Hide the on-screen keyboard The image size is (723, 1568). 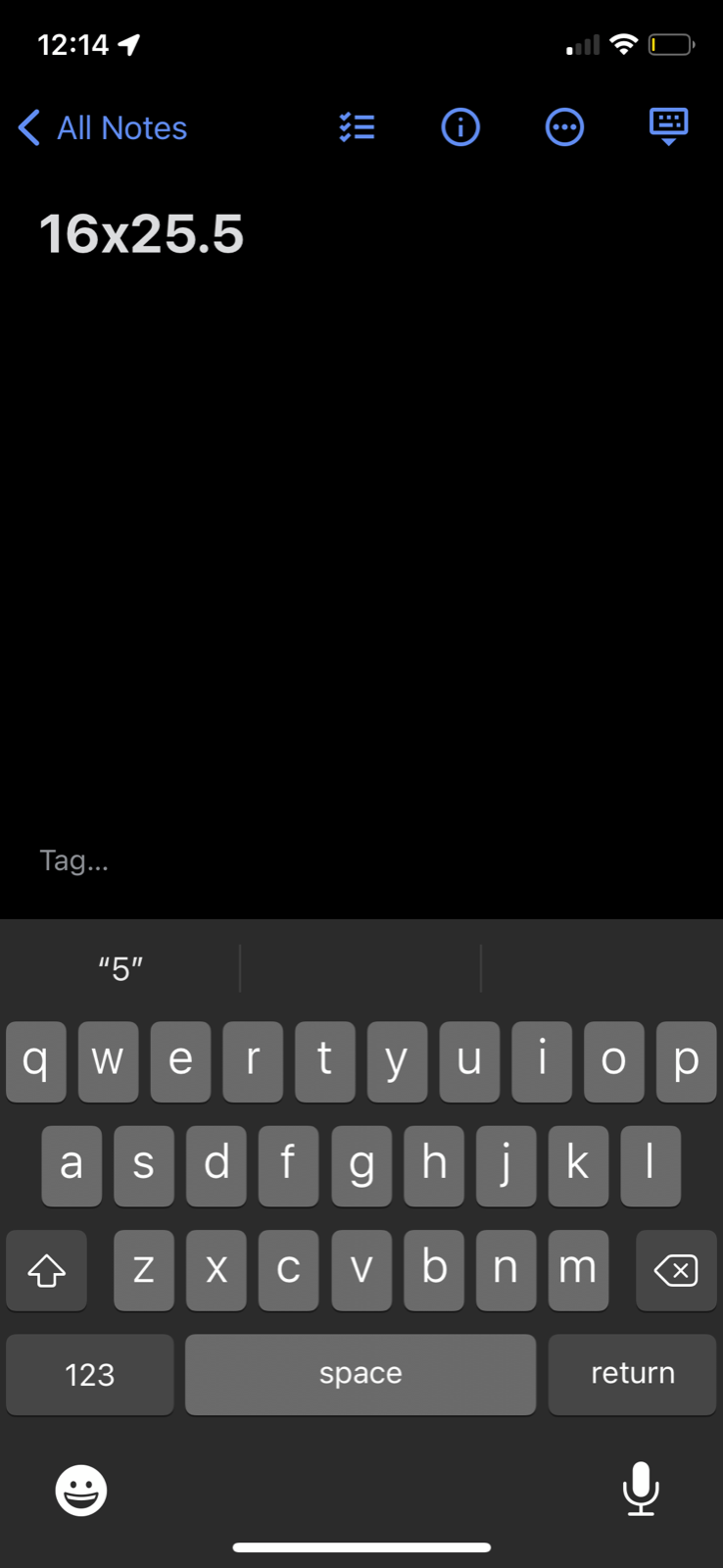(669, 126)
